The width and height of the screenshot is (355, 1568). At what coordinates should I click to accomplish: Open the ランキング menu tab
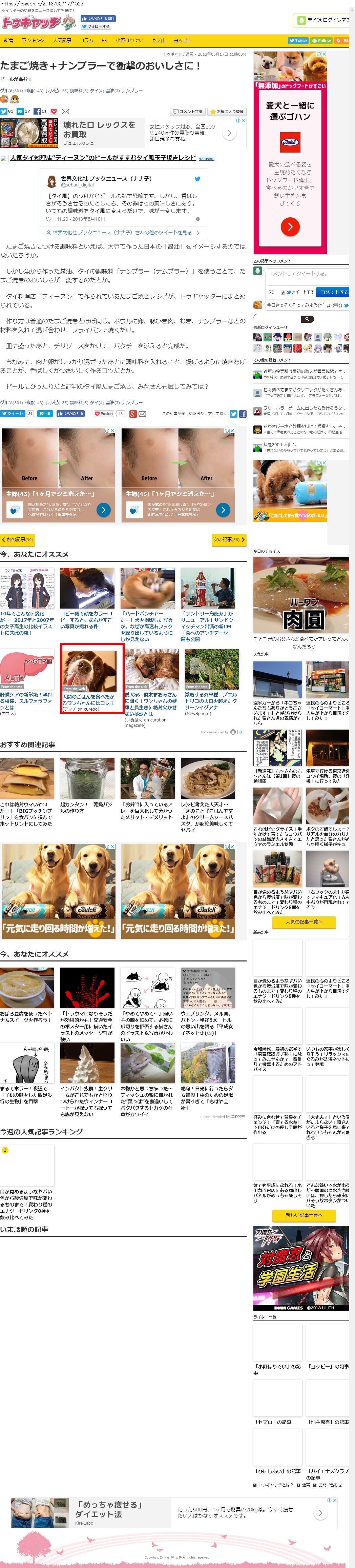coord(33,40)
